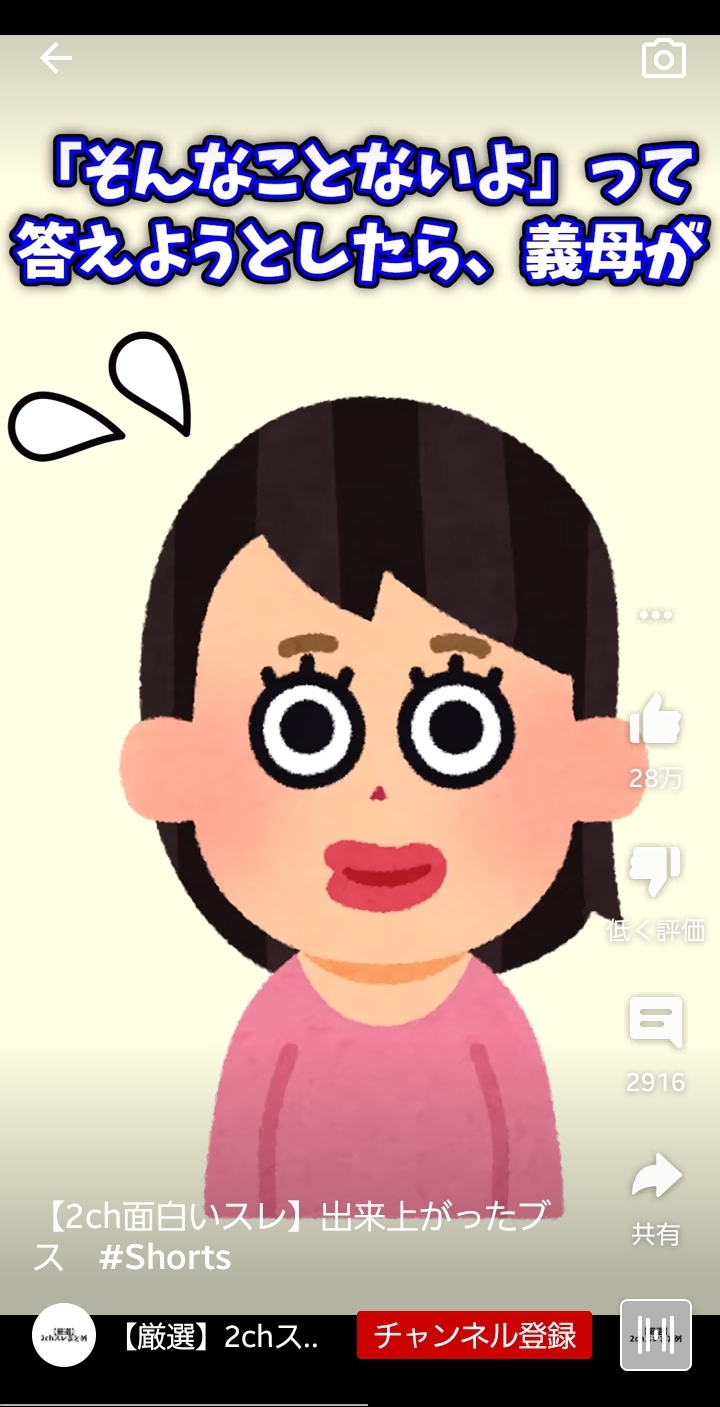The width and height of the screenshot is (720, 1407).
Task: Open the sound thumbnail next to subscribe
Action: coord(656,1335)
